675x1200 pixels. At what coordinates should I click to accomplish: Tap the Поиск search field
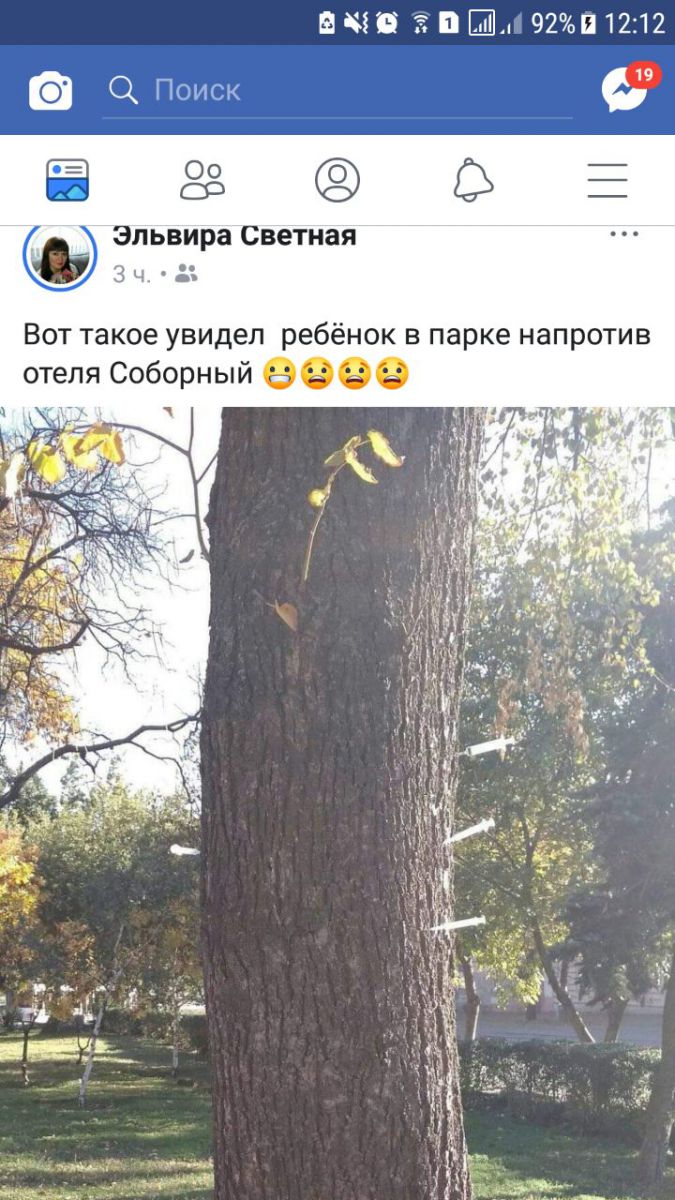click(x=340, y=91)
